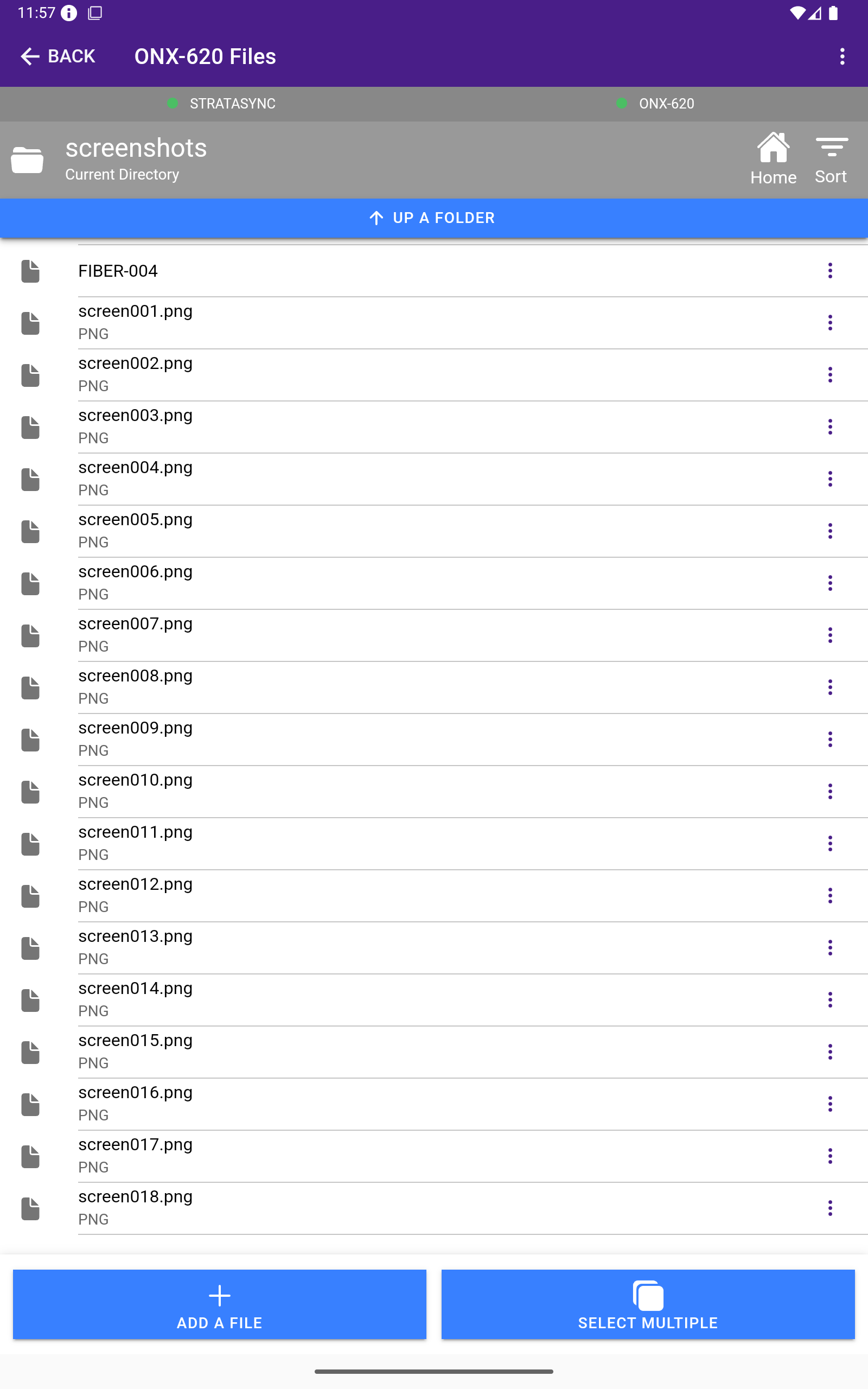Open more options for FIBER-004
The width and height of the screenshot is (868, 1389).
(829, 271)
